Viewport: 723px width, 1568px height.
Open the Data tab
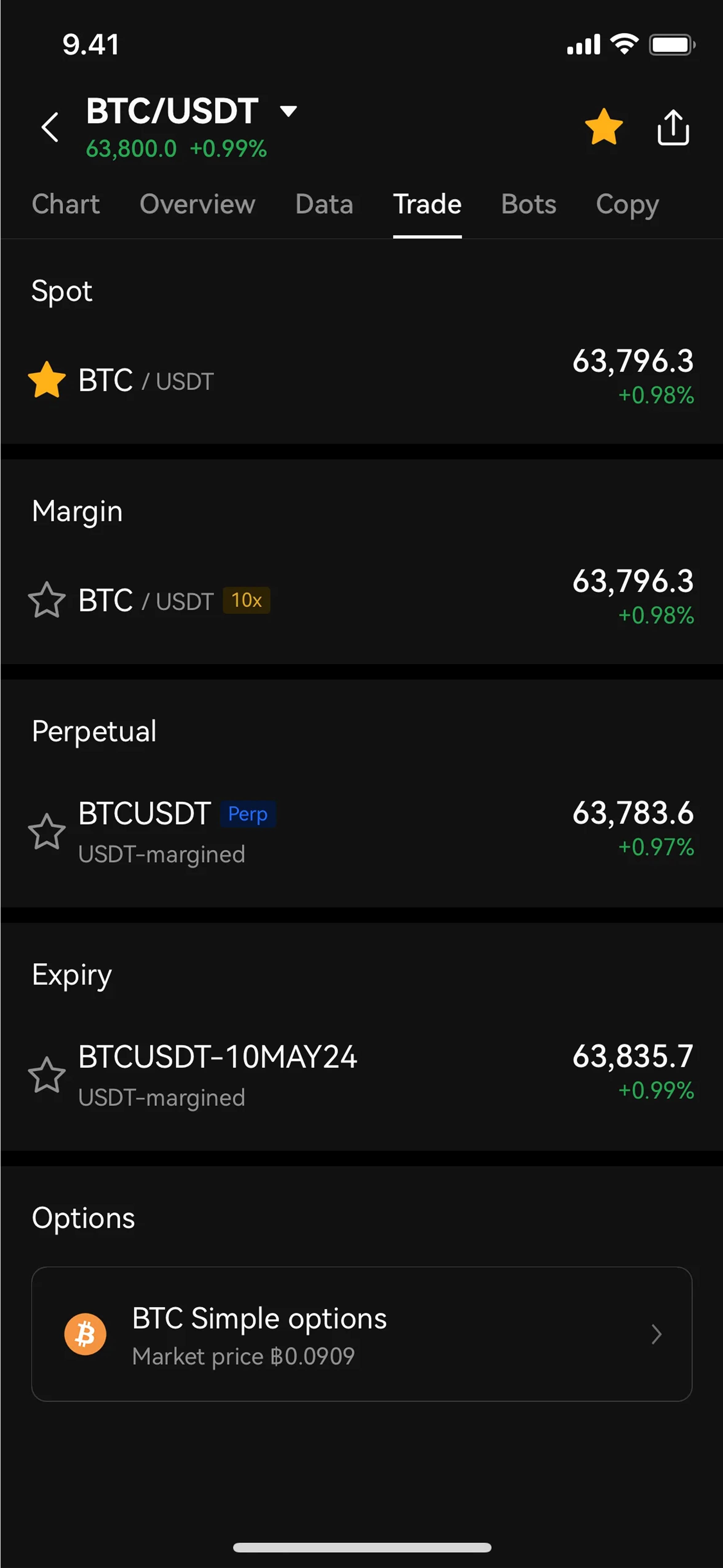click(324, 205)
